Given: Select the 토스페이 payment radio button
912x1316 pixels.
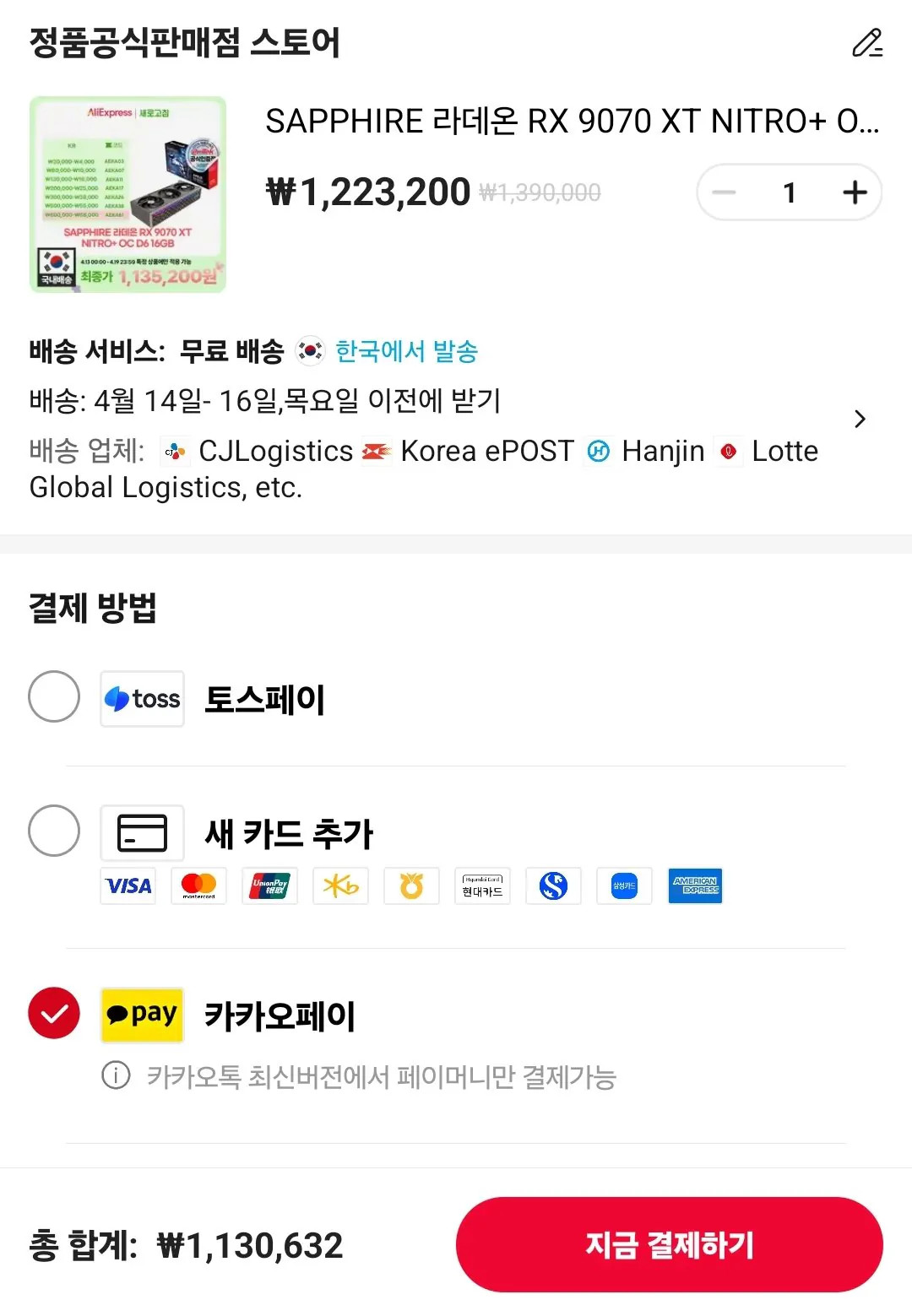Looking at the screenshot, I should 54,698.
